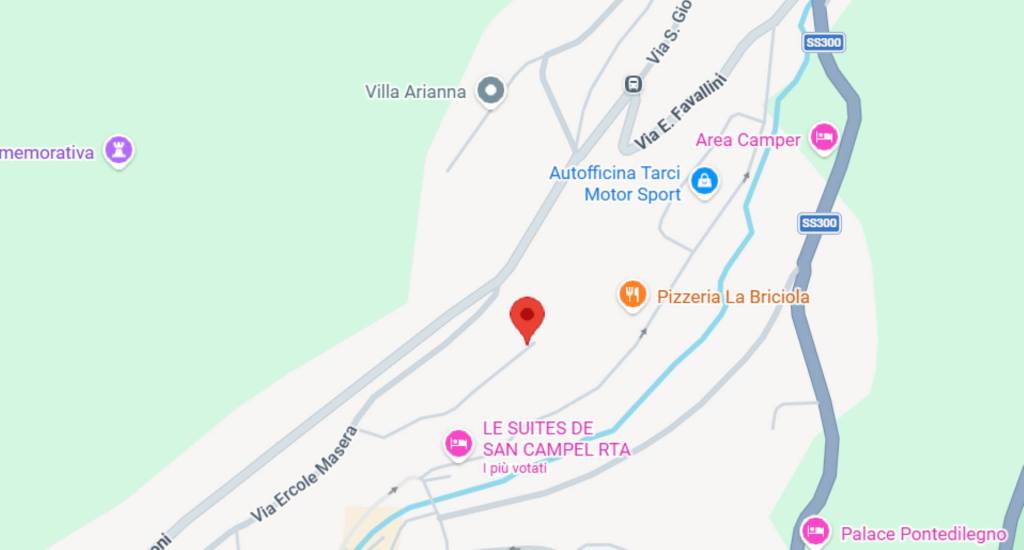Select Le Suites de San Campel RTA marker
This screenshot has width=1024, height=550.
(458, 442)
